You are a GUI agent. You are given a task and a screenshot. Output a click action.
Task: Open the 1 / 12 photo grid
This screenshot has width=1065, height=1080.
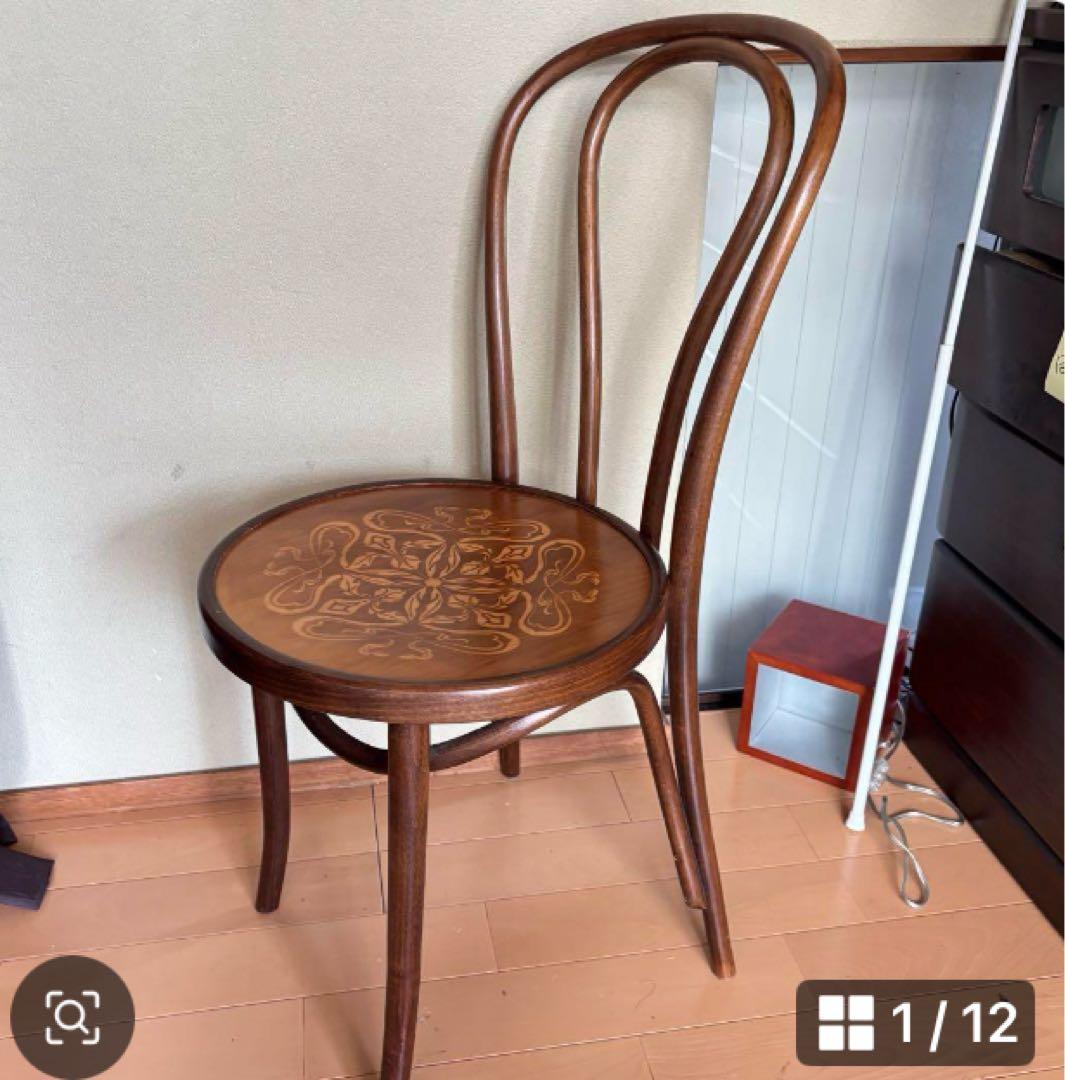[x=915, y=1022]
